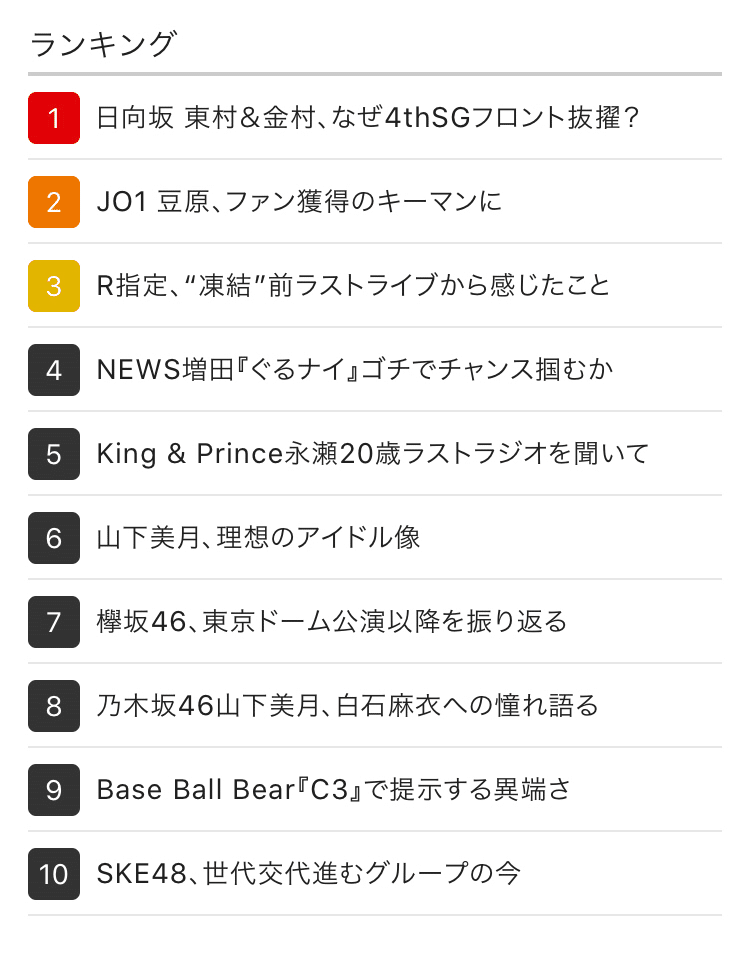This screenshot has height=953, width=750.
Task: Read the R指定 ラストライブ article
Action: (x=353, y=286)
